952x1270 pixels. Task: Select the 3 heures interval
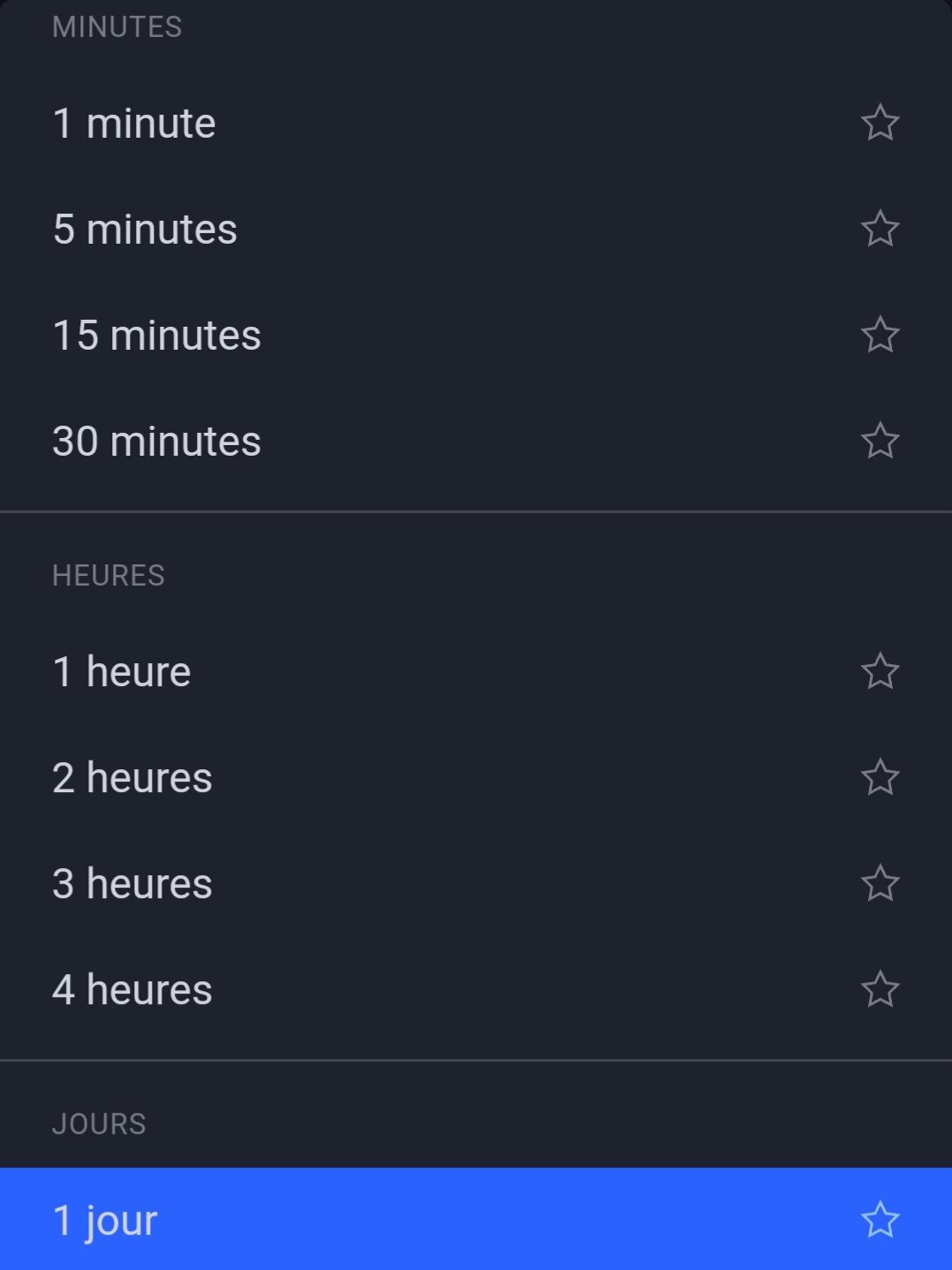[x=132, y=884]
